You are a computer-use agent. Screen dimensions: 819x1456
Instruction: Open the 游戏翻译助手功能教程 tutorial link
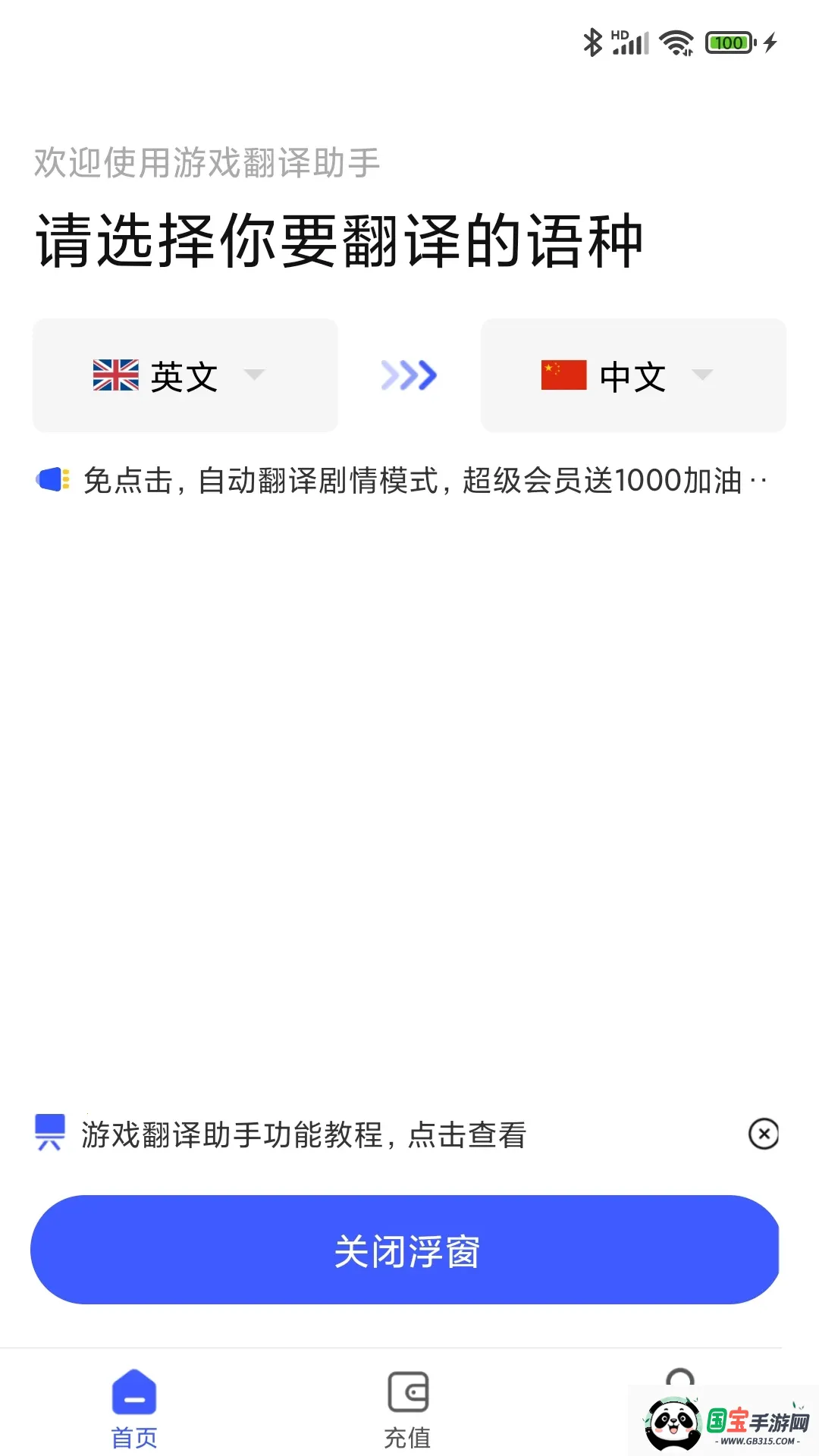(x=303, y=1134)
